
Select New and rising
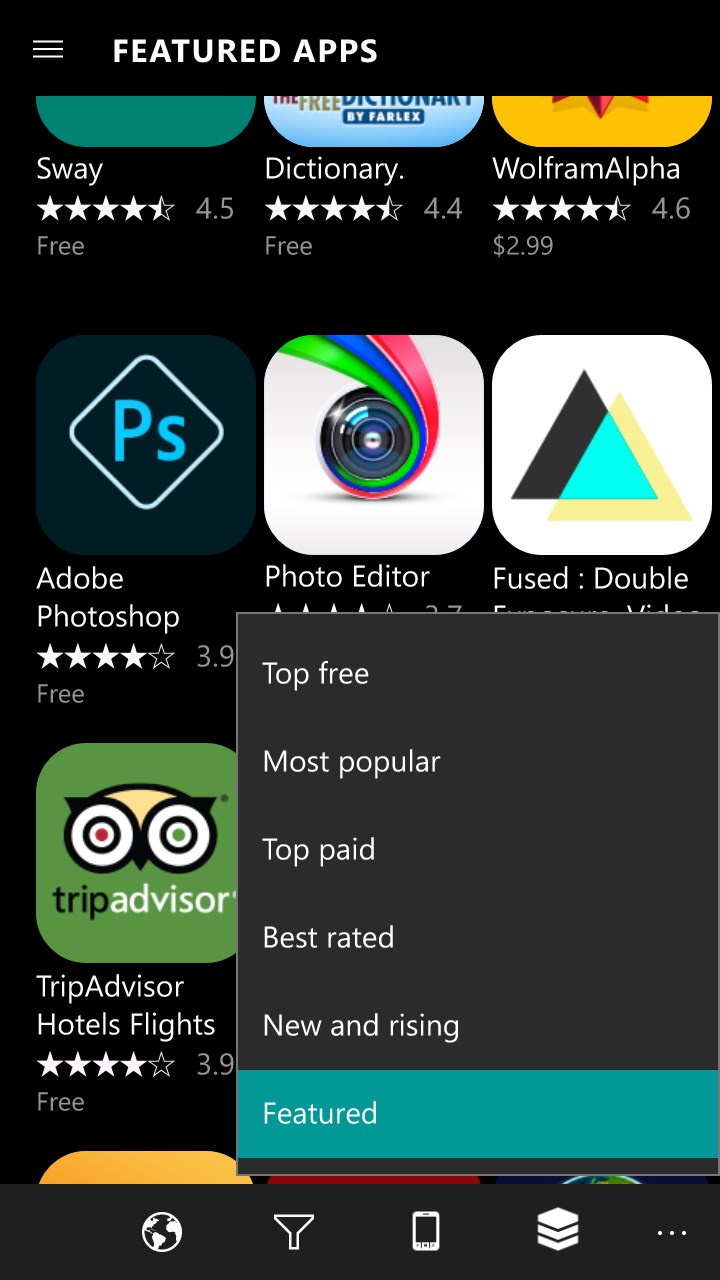tap(478, 1026)
